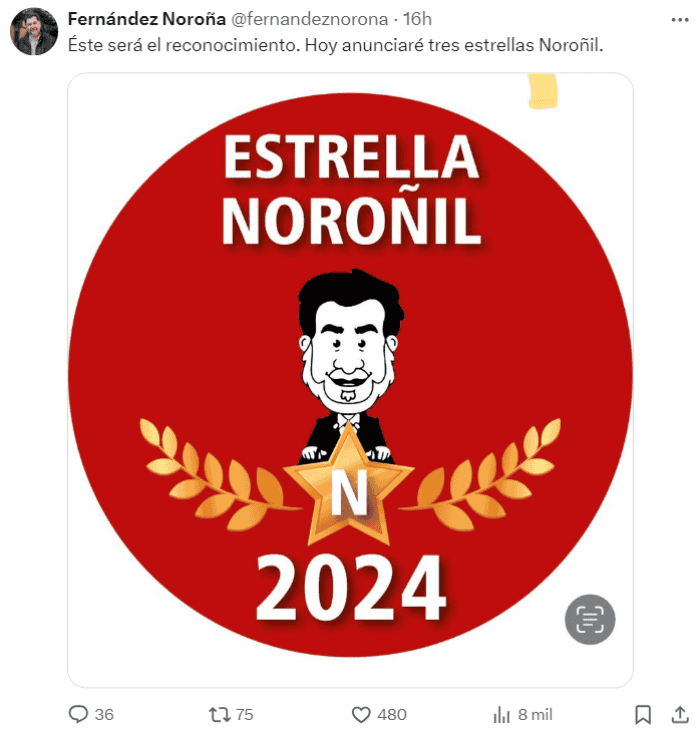Open the Fernández Noroña display name
Screen dimensions: 700x733
(146, 19)
